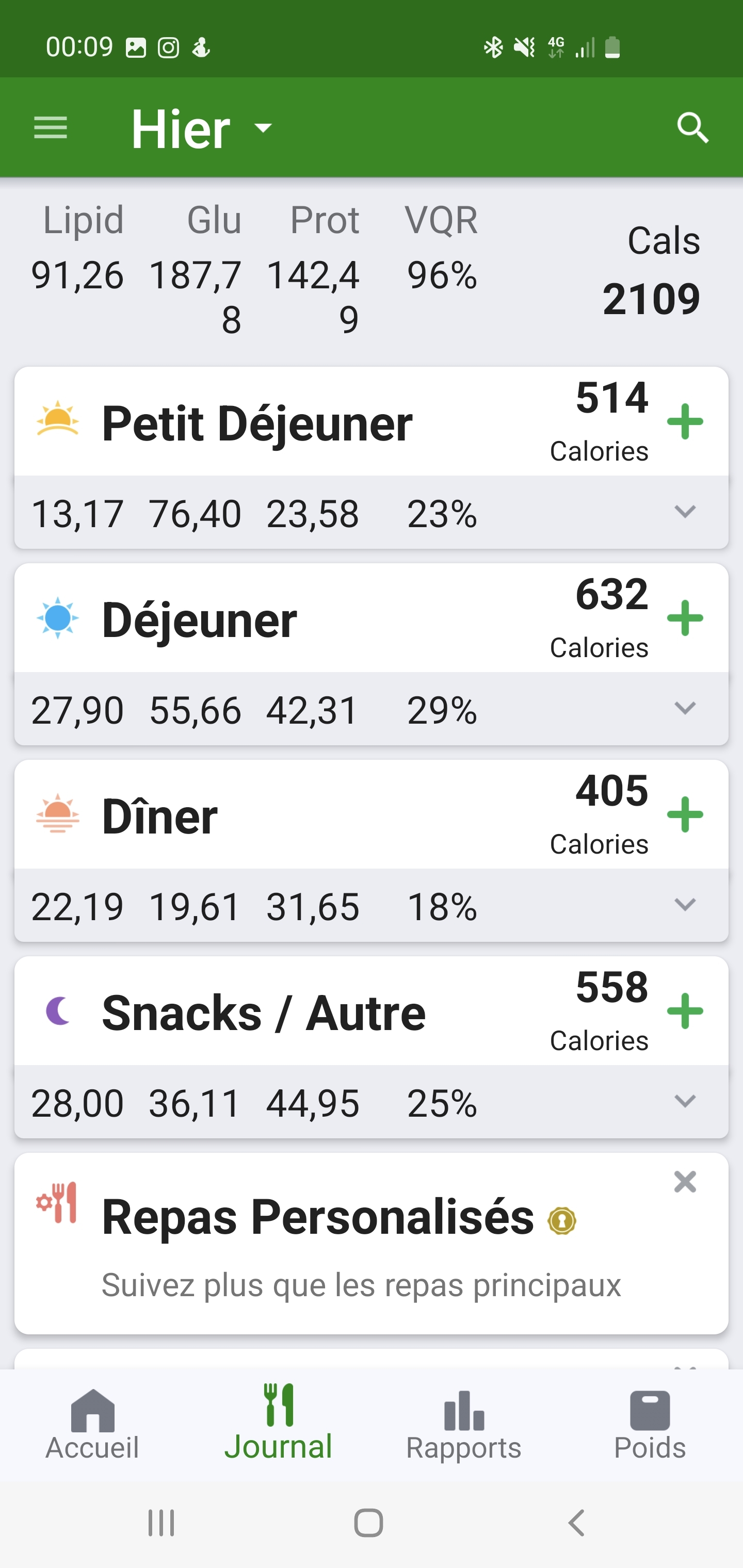Image resolution: width=743 pixels, height=1568 pixels.
Task: Open the hamburger navigation menu
Action: click(51, 128)
